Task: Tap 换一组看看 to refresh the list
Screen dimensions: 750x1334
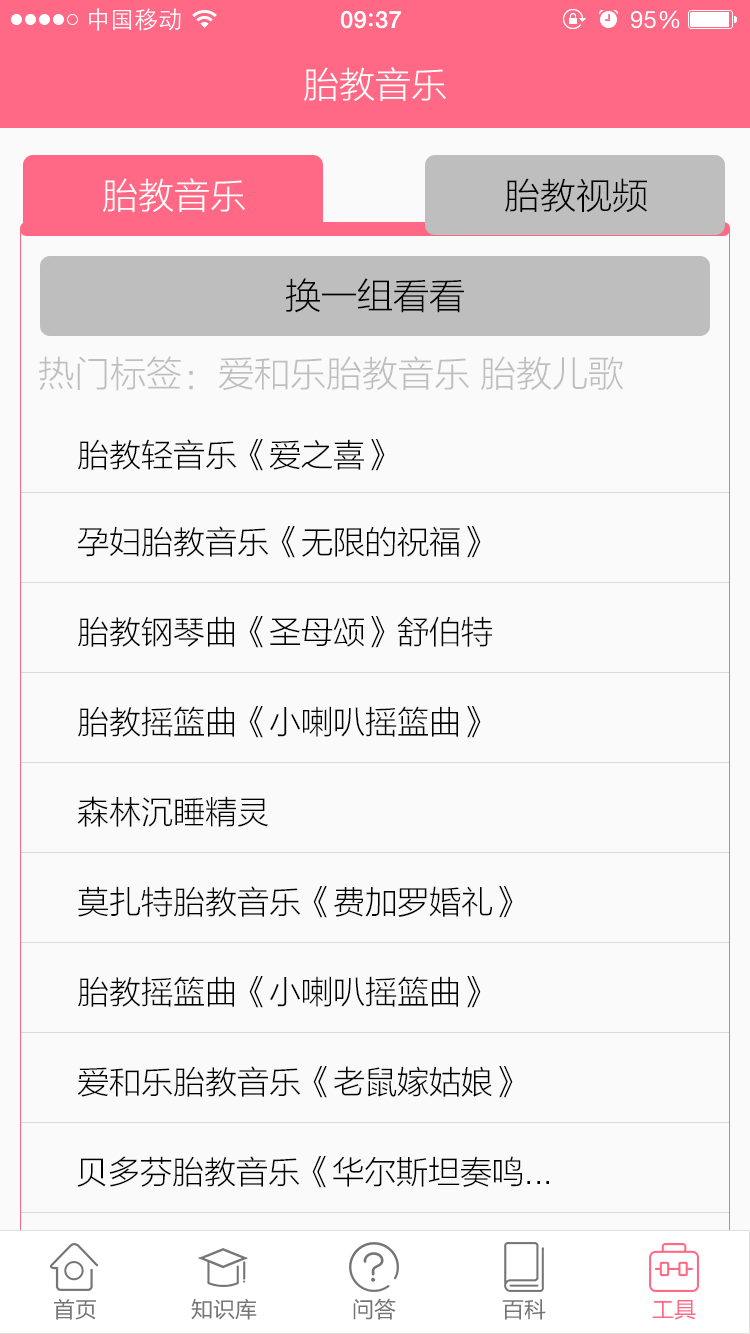Action: pos(375,296)
